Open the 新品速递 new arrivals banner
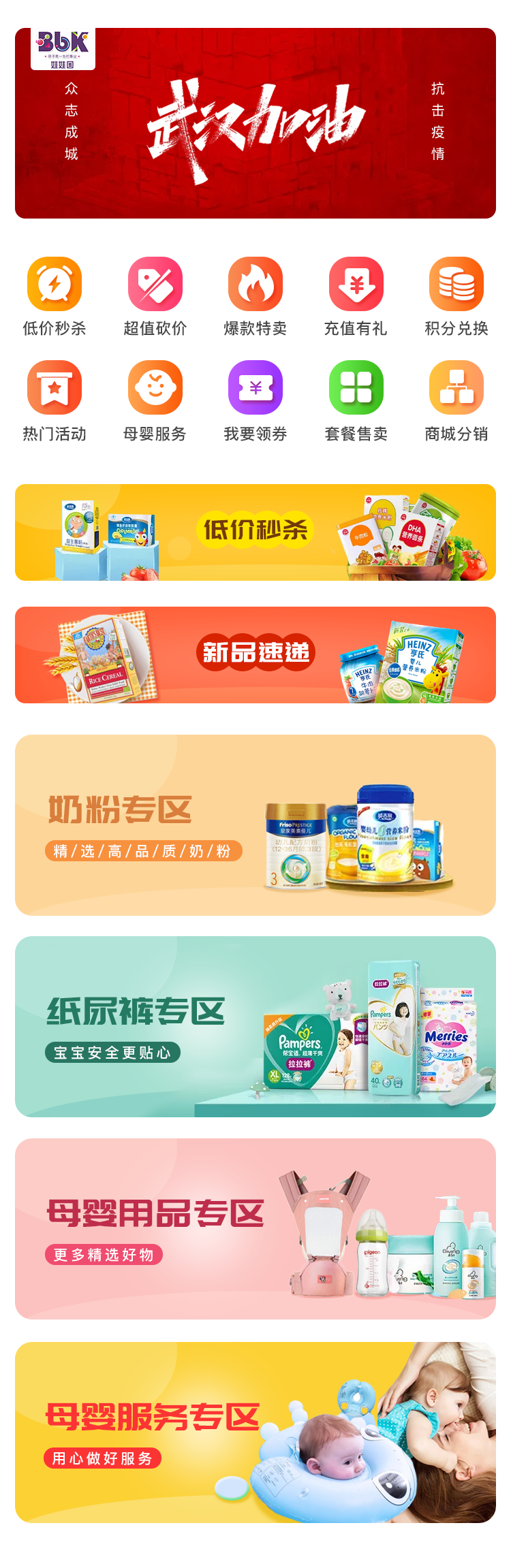 coord(255,655)
